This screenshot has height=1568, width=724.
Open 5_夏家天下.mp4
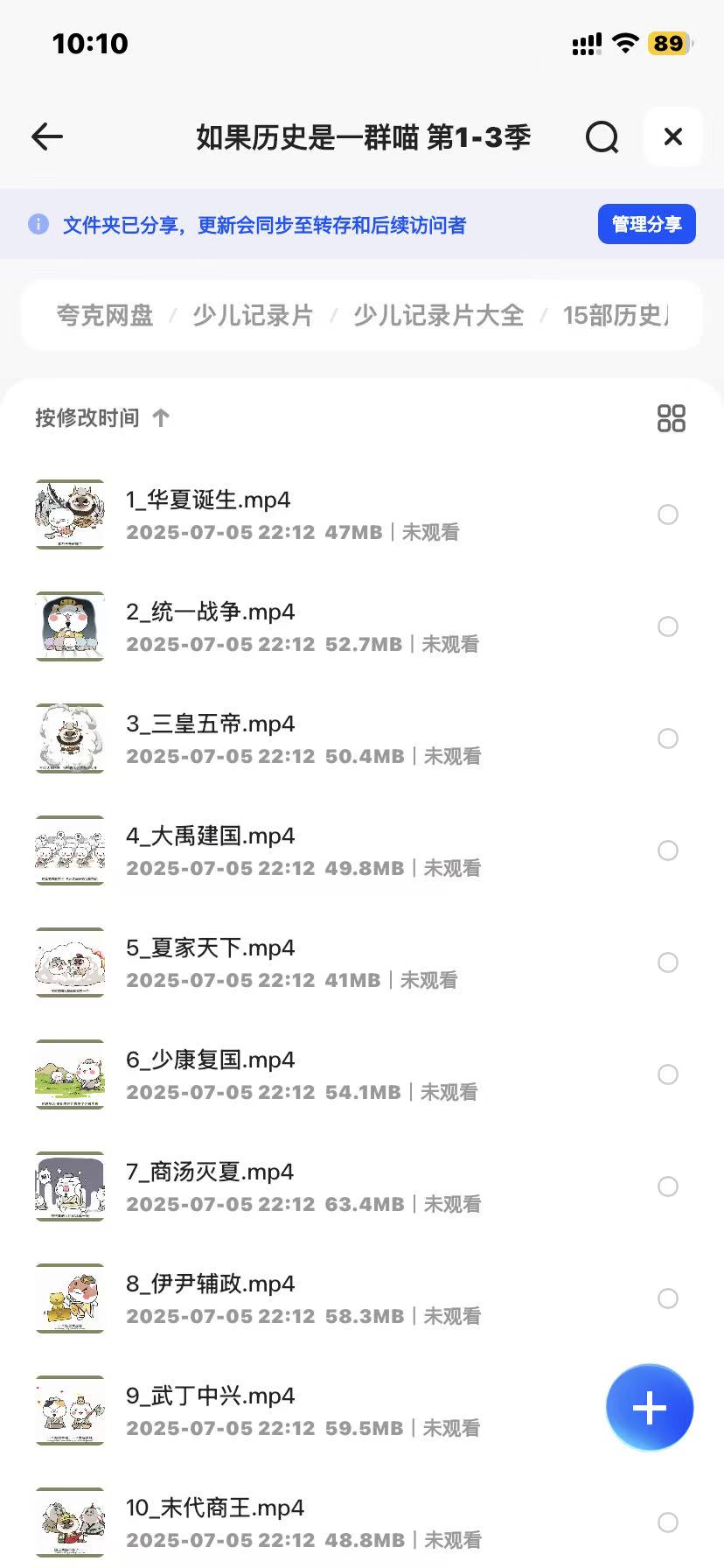point(210,948)
